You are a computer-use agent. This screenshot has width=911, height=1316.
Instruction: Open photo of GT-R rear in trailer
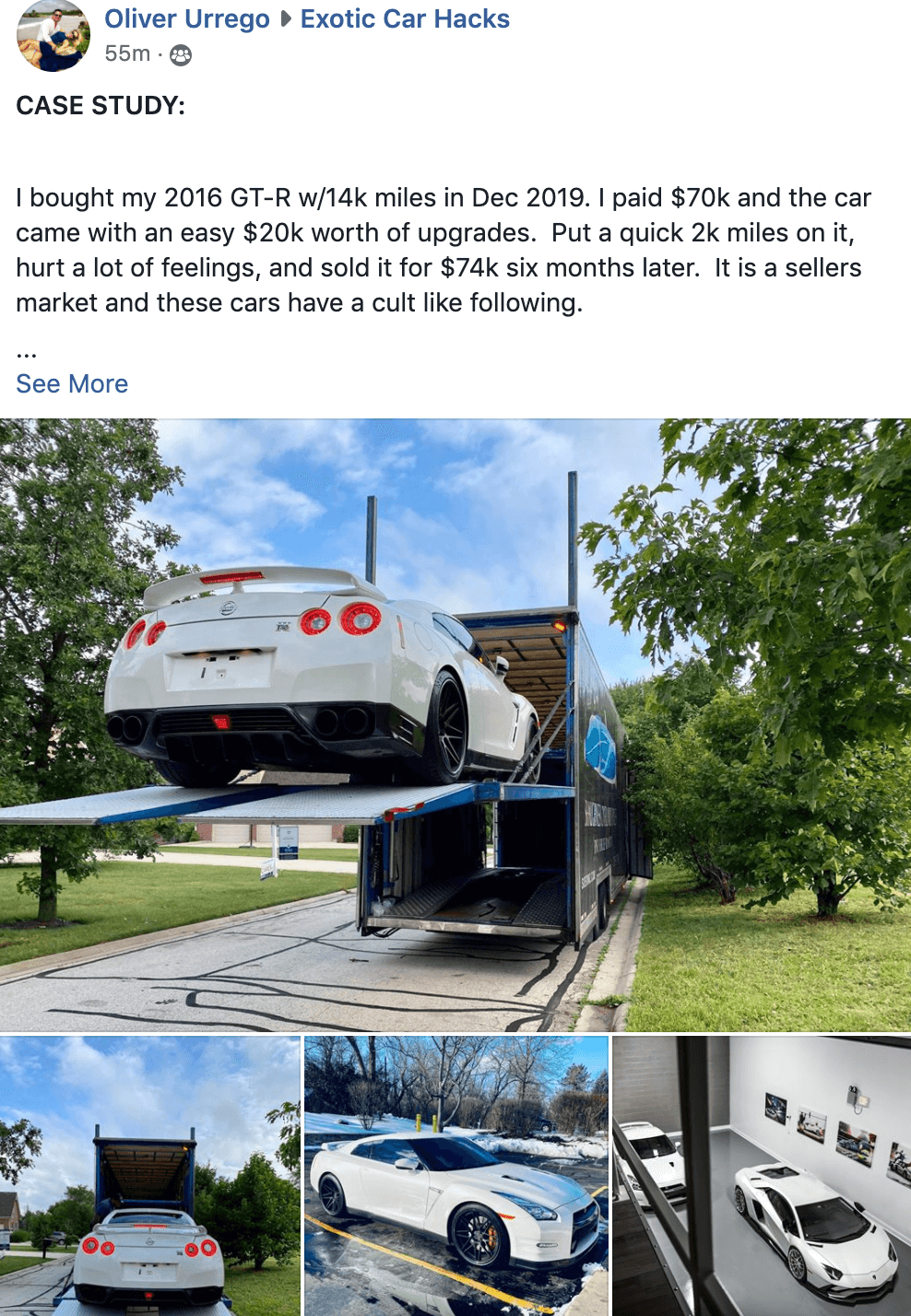[149, 1175]
